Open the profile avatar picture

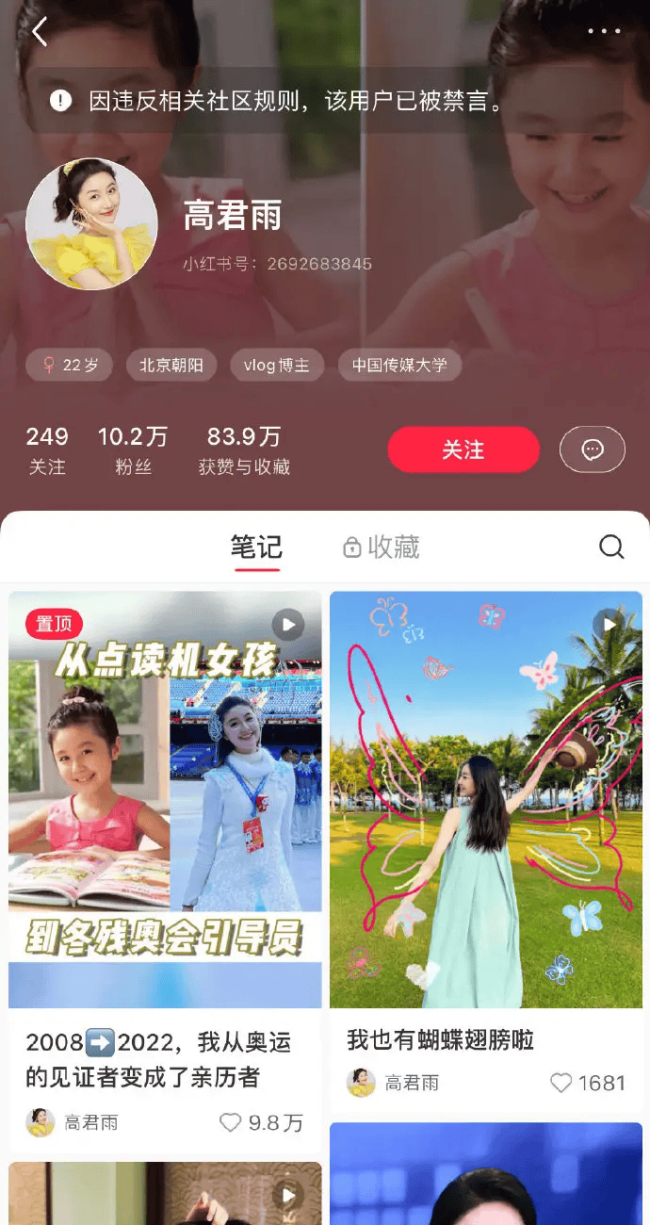click(x=91, y=225)
